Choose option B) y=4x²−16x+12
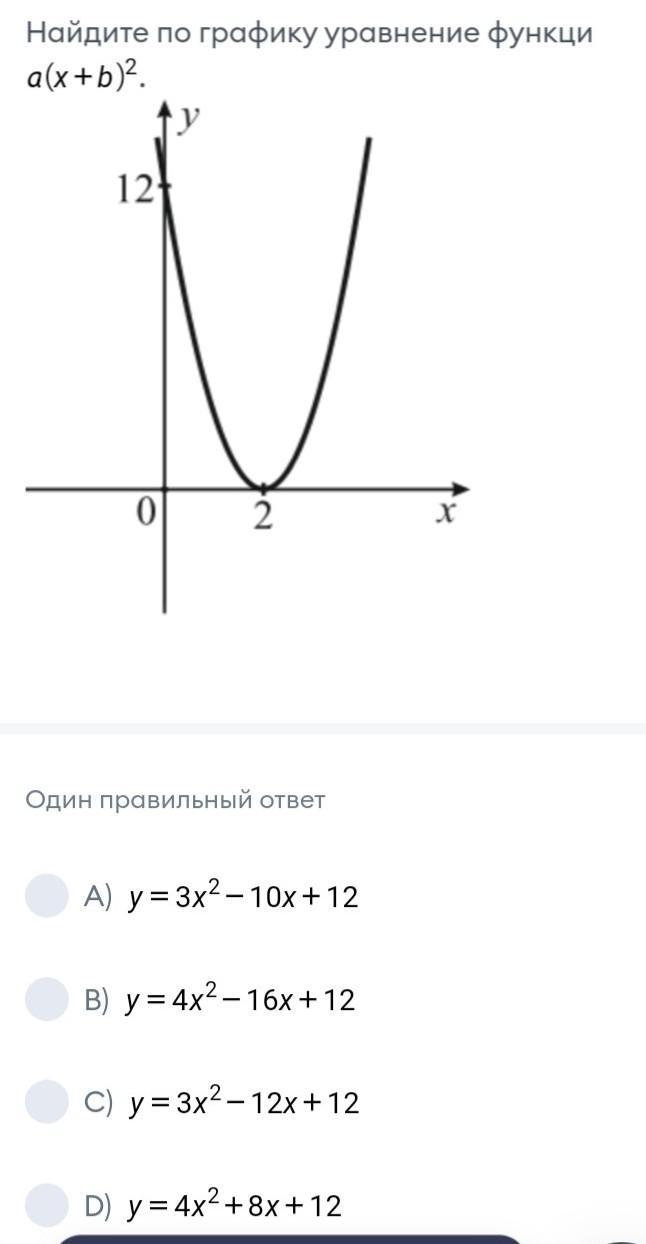Image resolution: width=646 pixels, height=1244 pixels. 46,999
